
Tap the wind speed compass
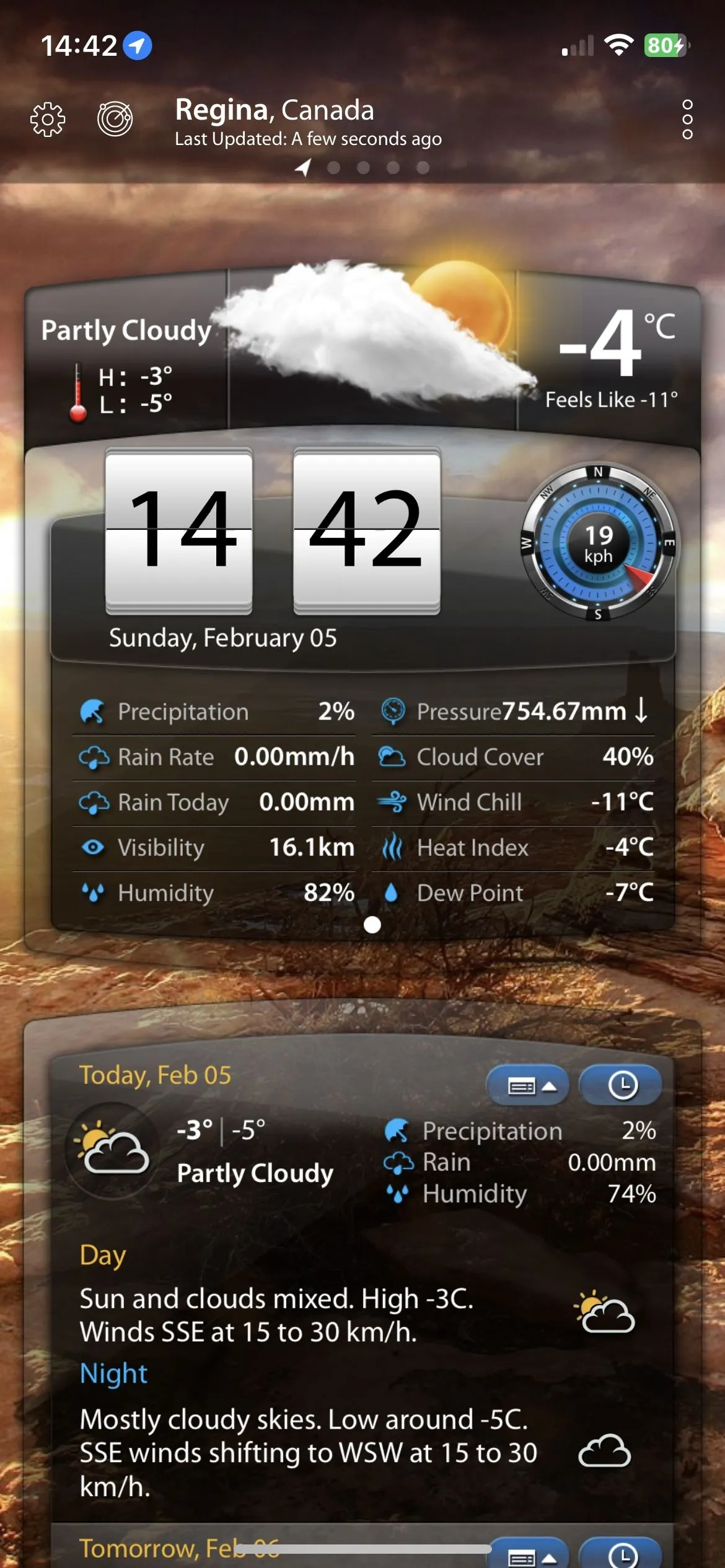[x=598, y=544]
